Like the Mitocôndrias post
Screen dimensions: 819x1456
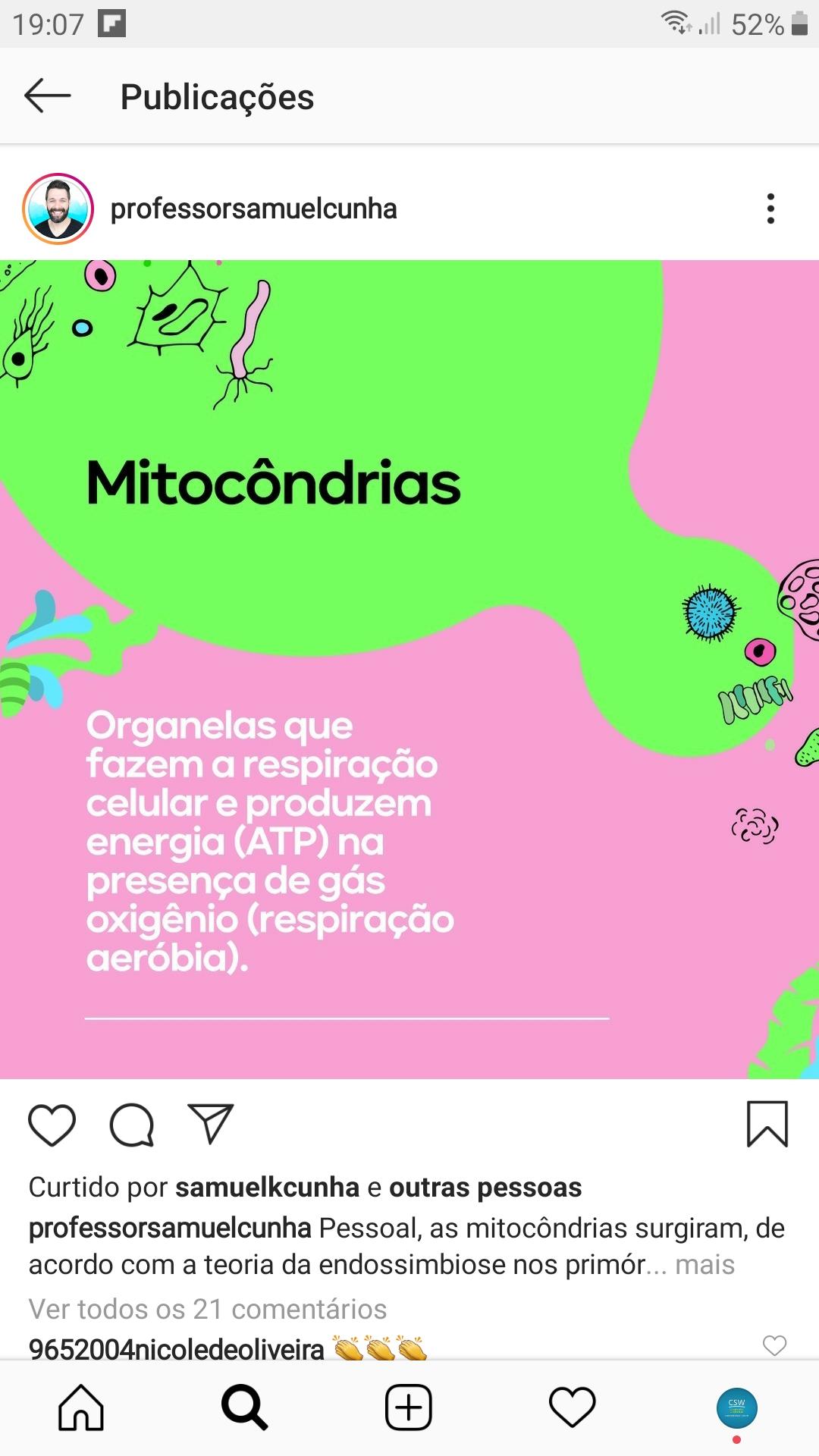click(x=52, y=1125)
